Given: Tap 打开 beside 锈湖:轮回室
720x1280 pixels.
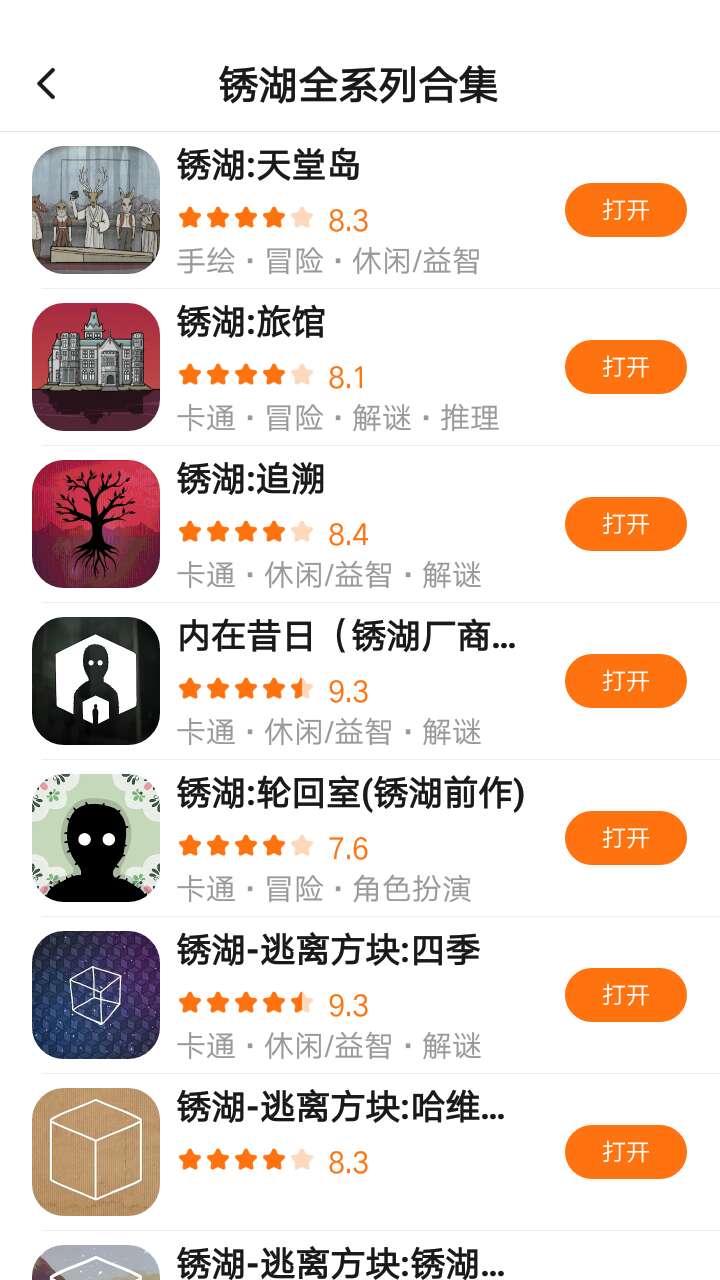Looking at the screenshot, I should [x=625, y=838].
